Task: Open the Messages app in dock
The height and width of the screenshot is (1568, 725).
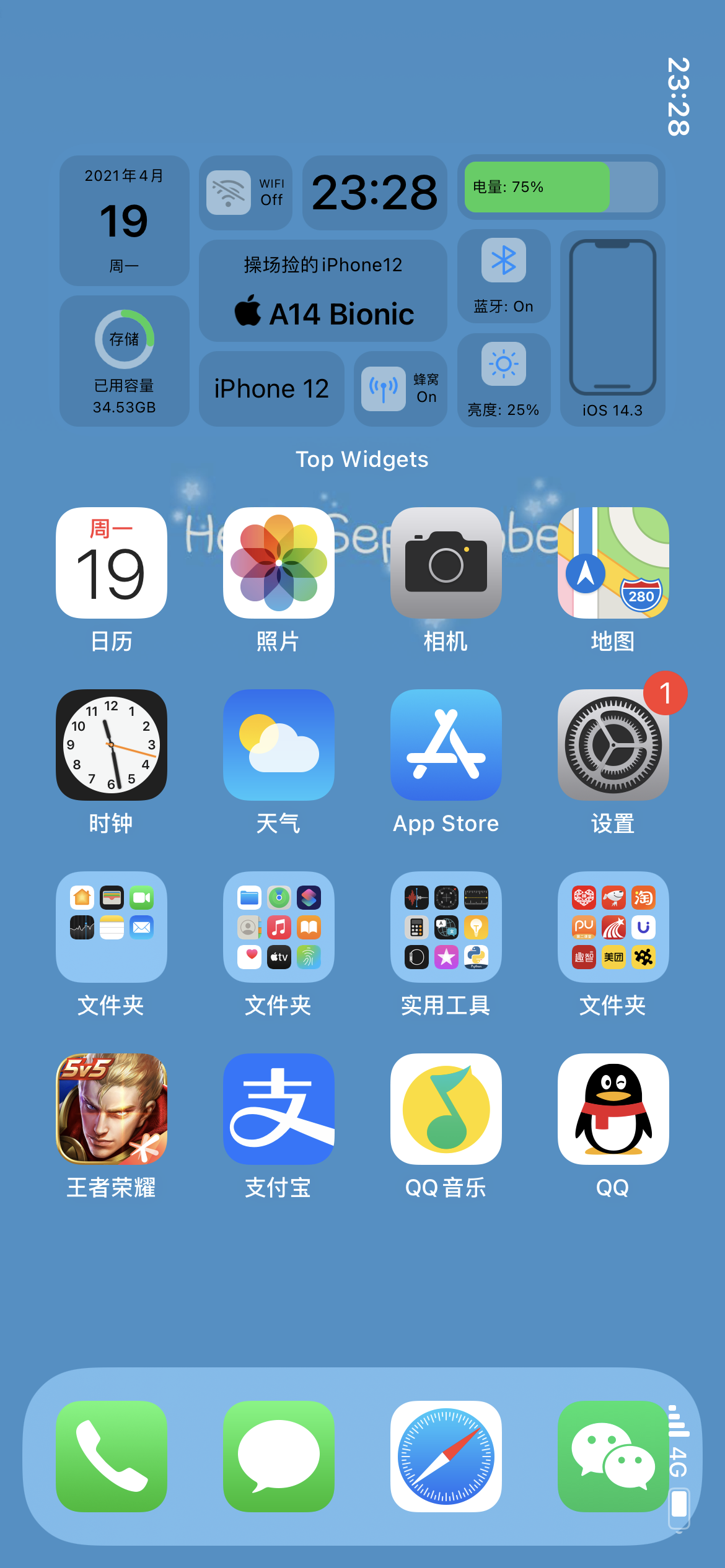Action: pos(279,1456)
